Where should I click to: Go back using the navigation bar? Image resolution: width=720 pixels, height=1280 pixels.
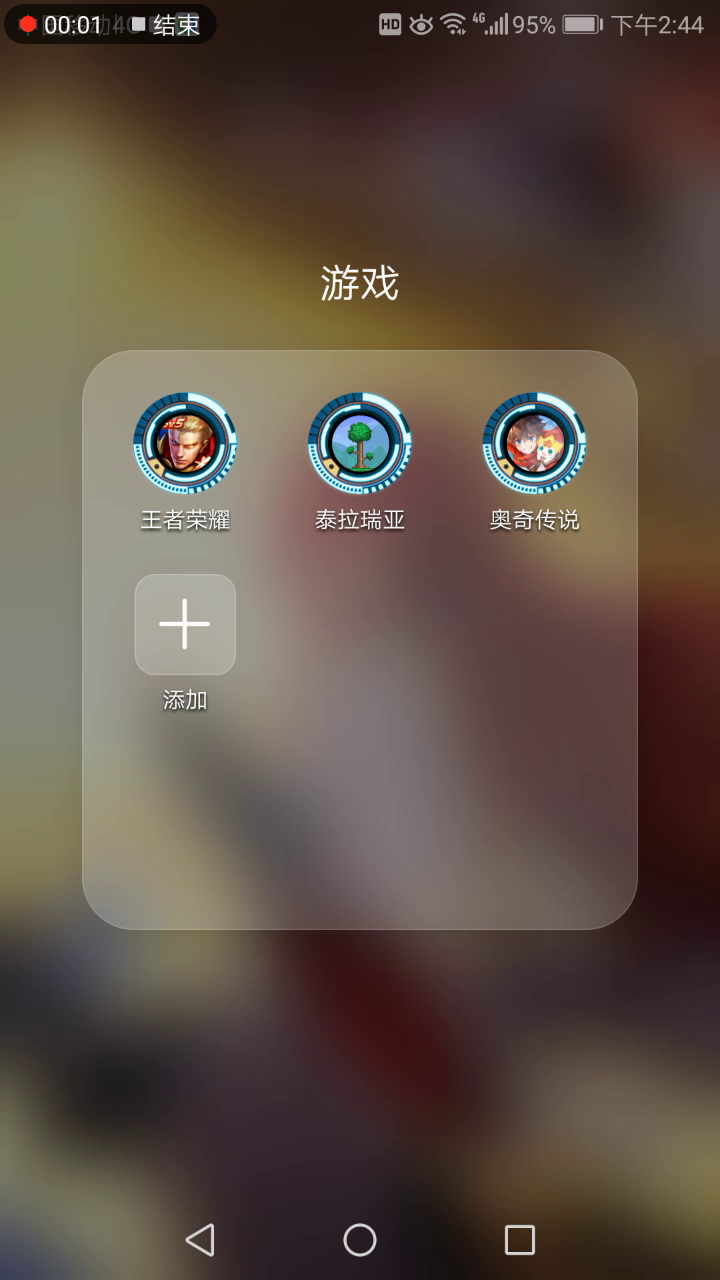pyautogui.click(x=200, y=1240)
